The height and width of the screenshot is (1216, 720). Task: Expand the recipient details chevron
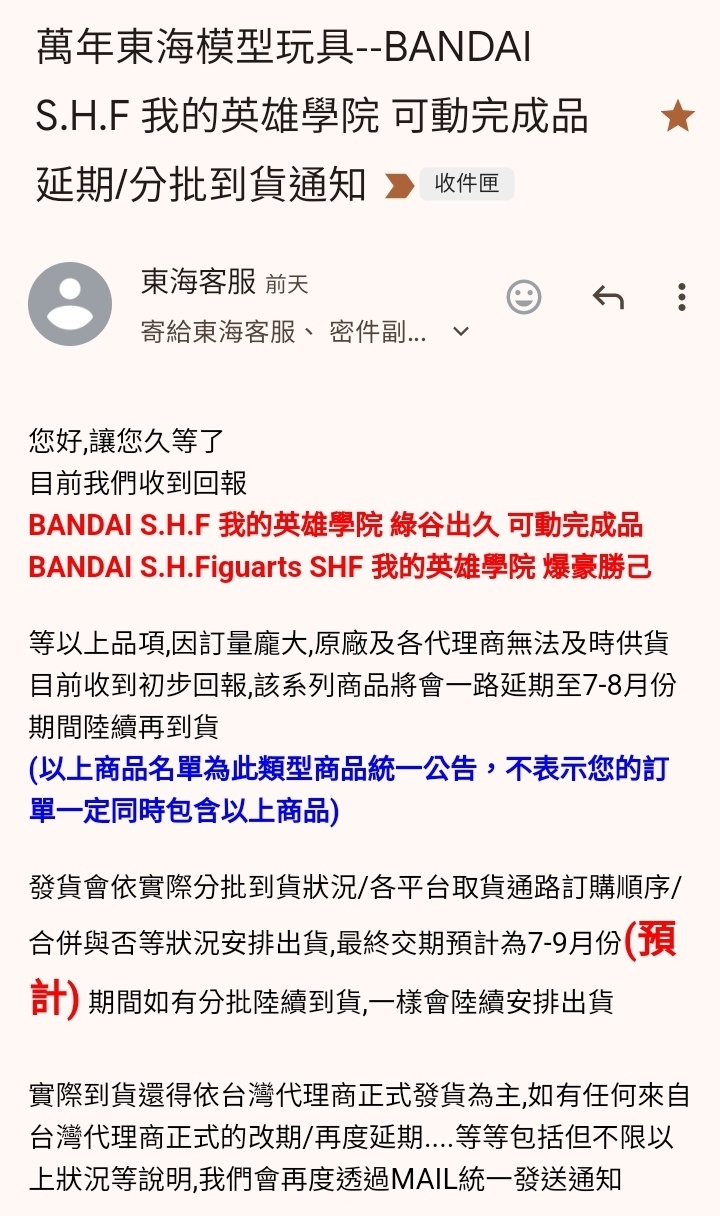click(461, 331)
